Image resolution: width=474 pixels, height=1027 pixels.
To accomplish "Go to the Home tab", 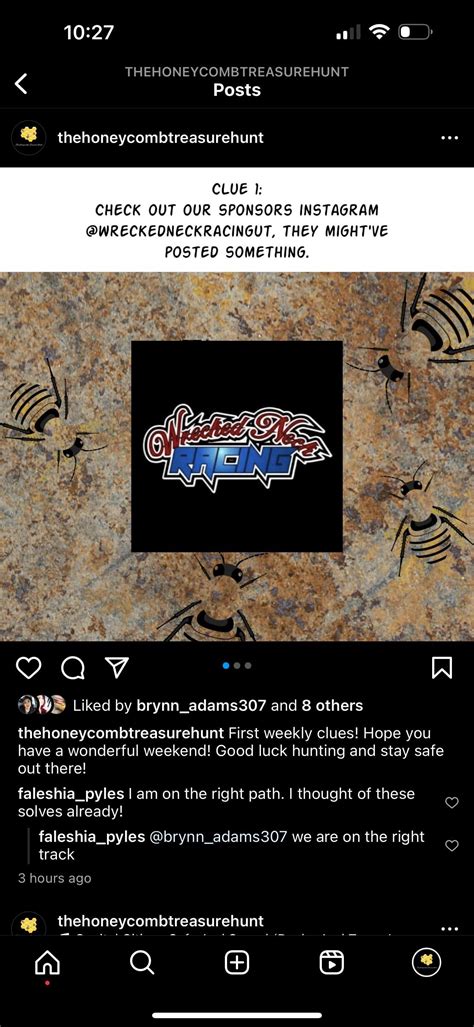I will point(46,962).
